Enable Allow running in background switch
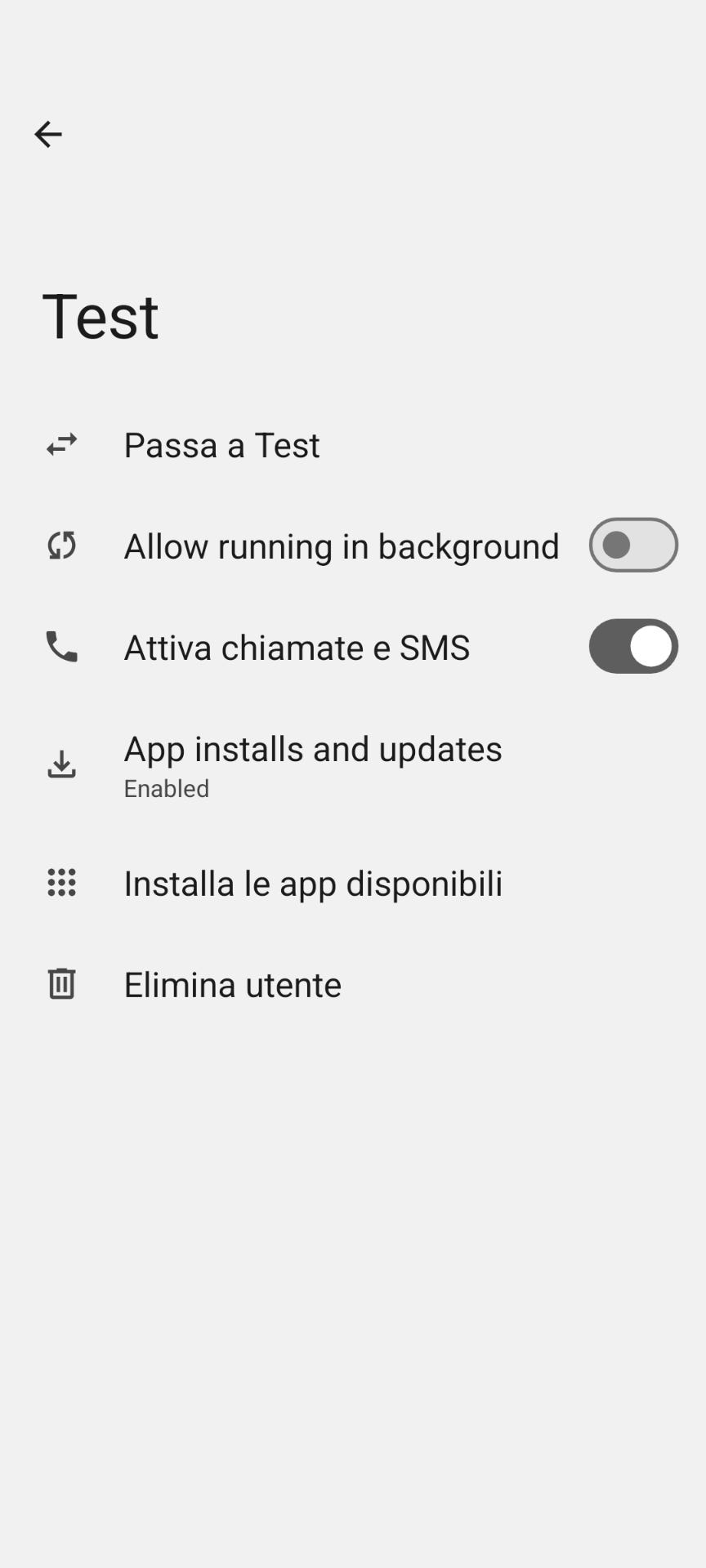This screenshot has height=1568, width=706. click(632, 546)
